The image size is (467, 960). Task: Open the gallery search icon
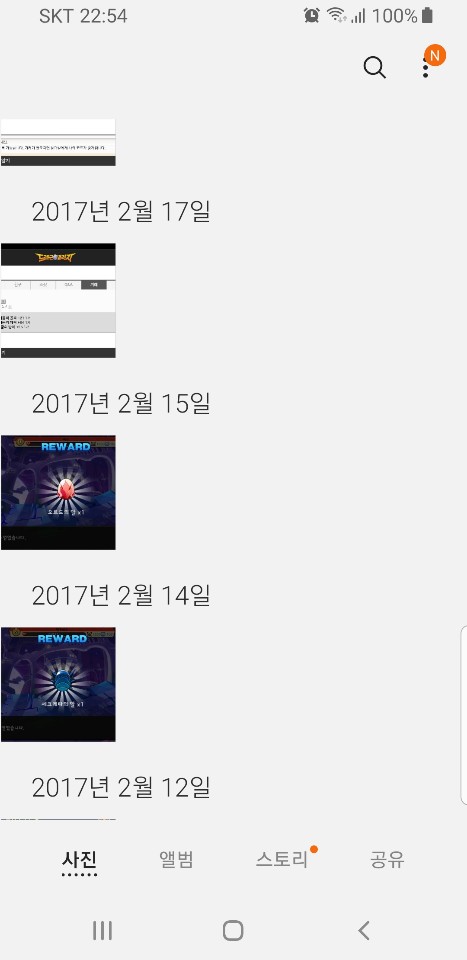click(374, 67)
